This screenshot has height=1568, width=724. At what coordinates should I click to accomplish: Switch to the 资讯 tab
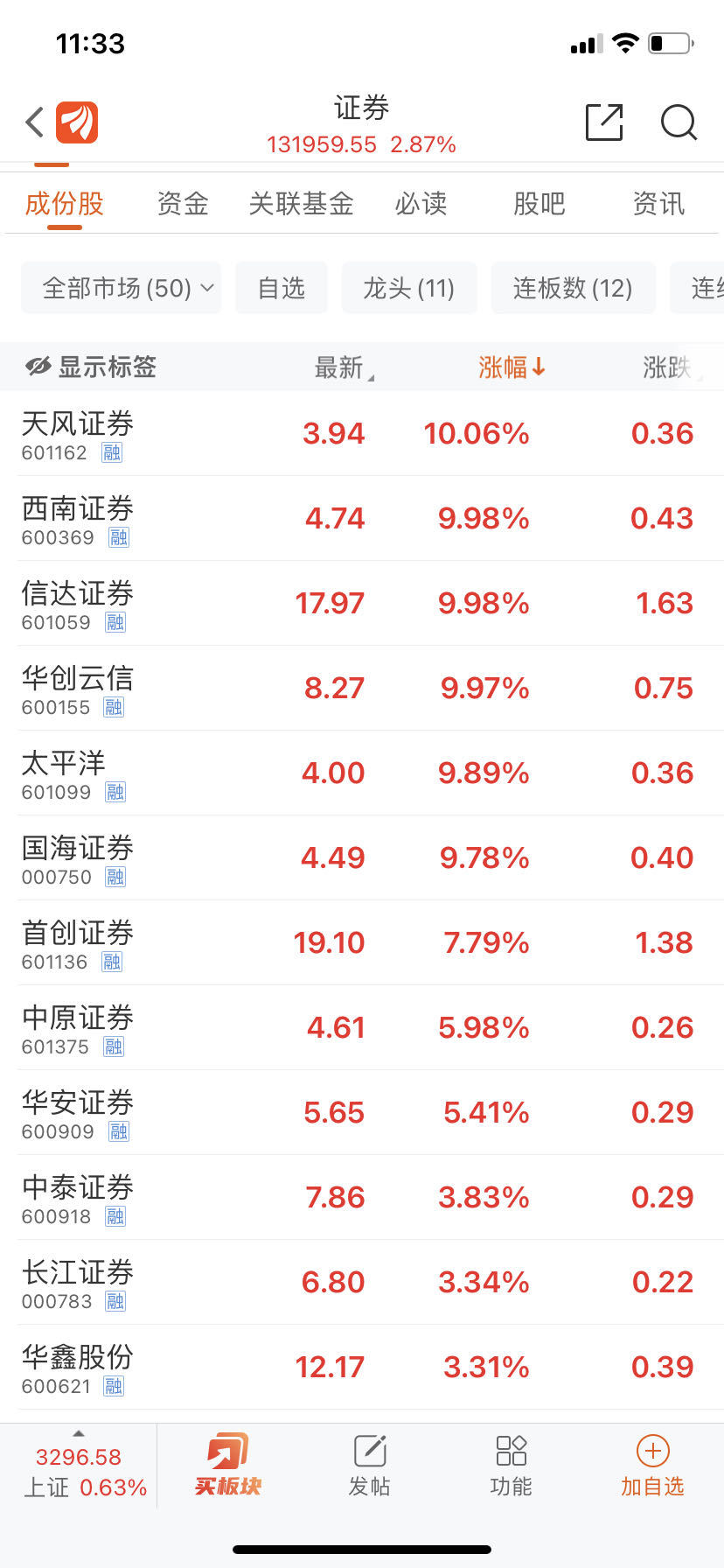658,204
